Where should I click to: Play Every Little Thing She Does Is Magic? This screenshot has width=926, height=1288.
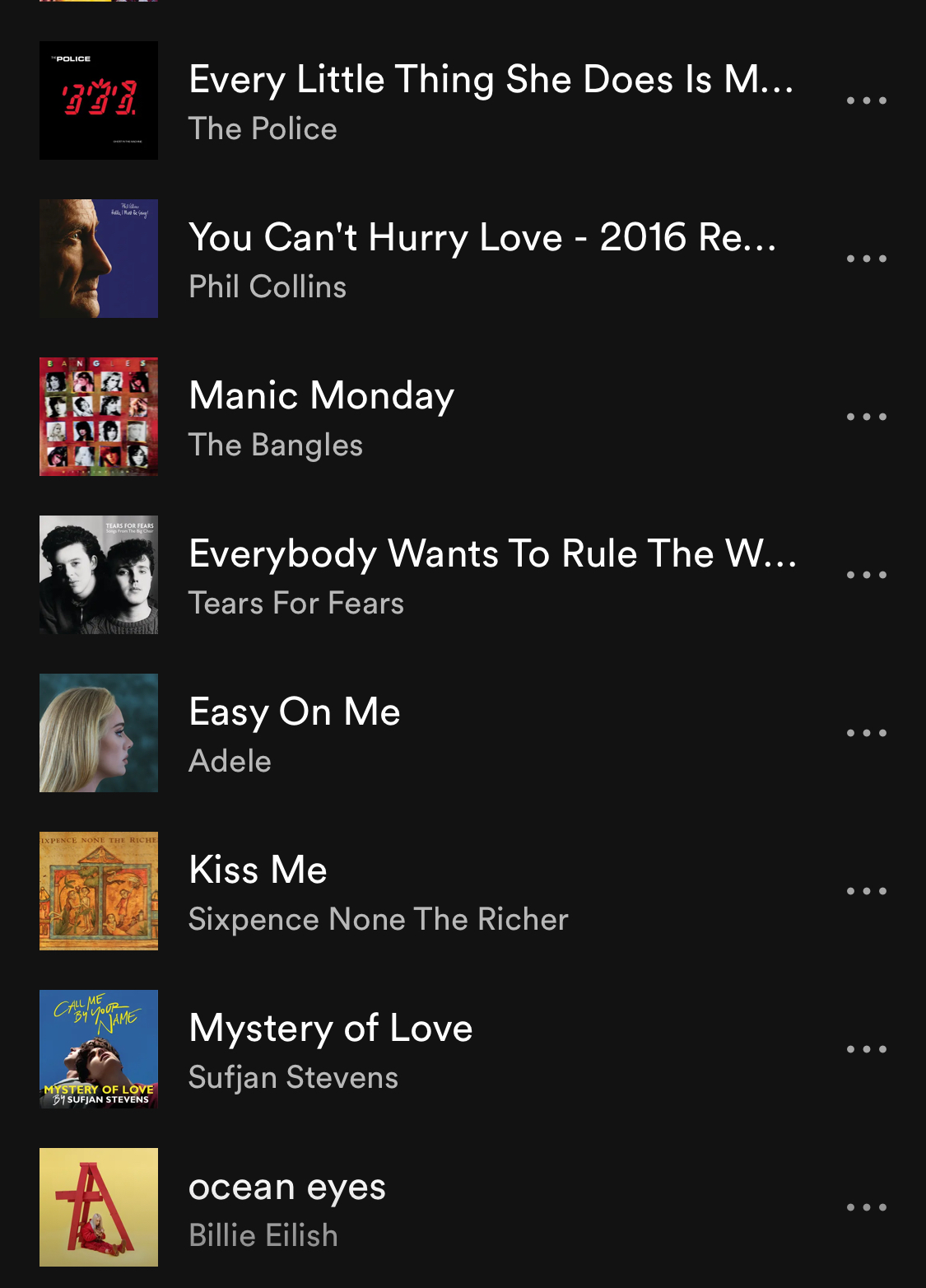pyautogui.click(x=491, y=81)
